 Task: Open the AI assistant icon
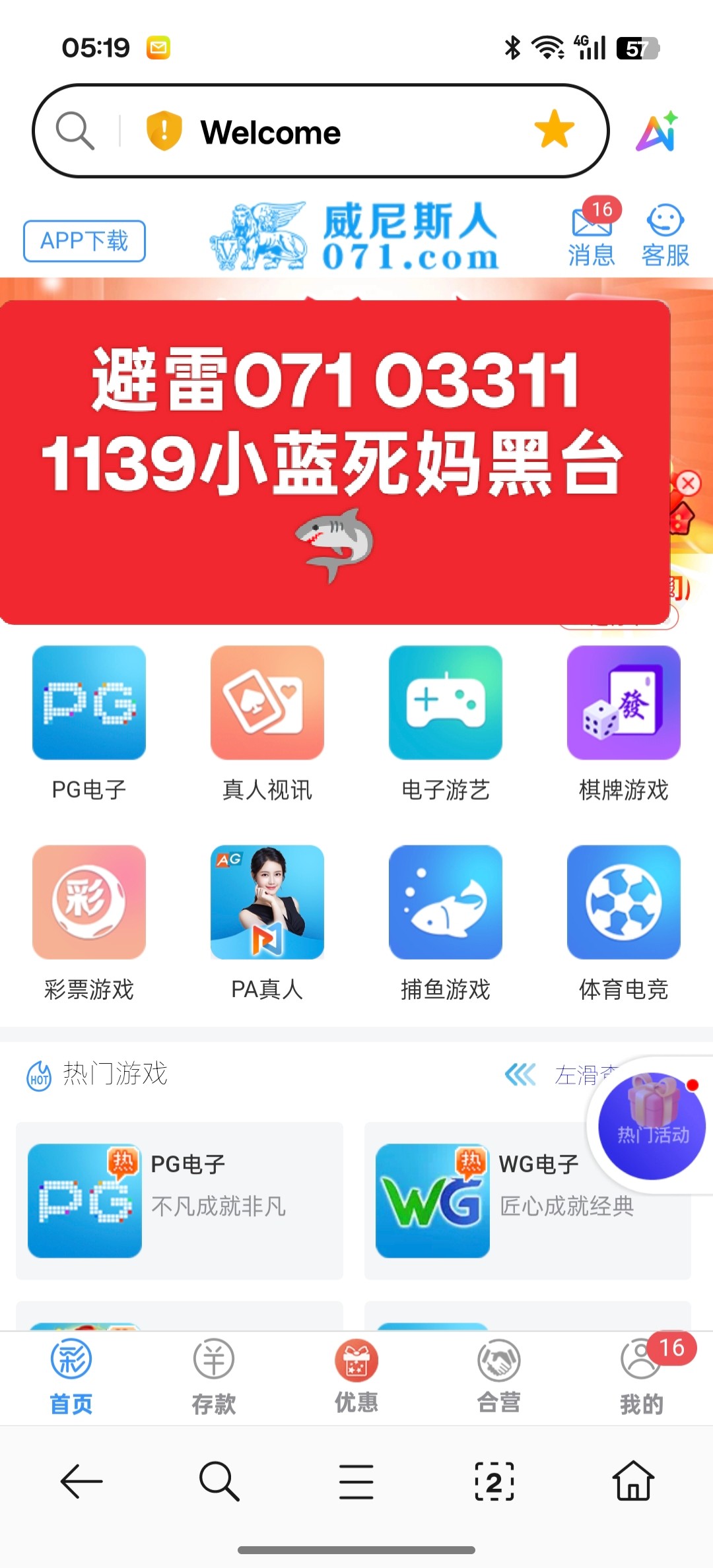tap(657, 131)
